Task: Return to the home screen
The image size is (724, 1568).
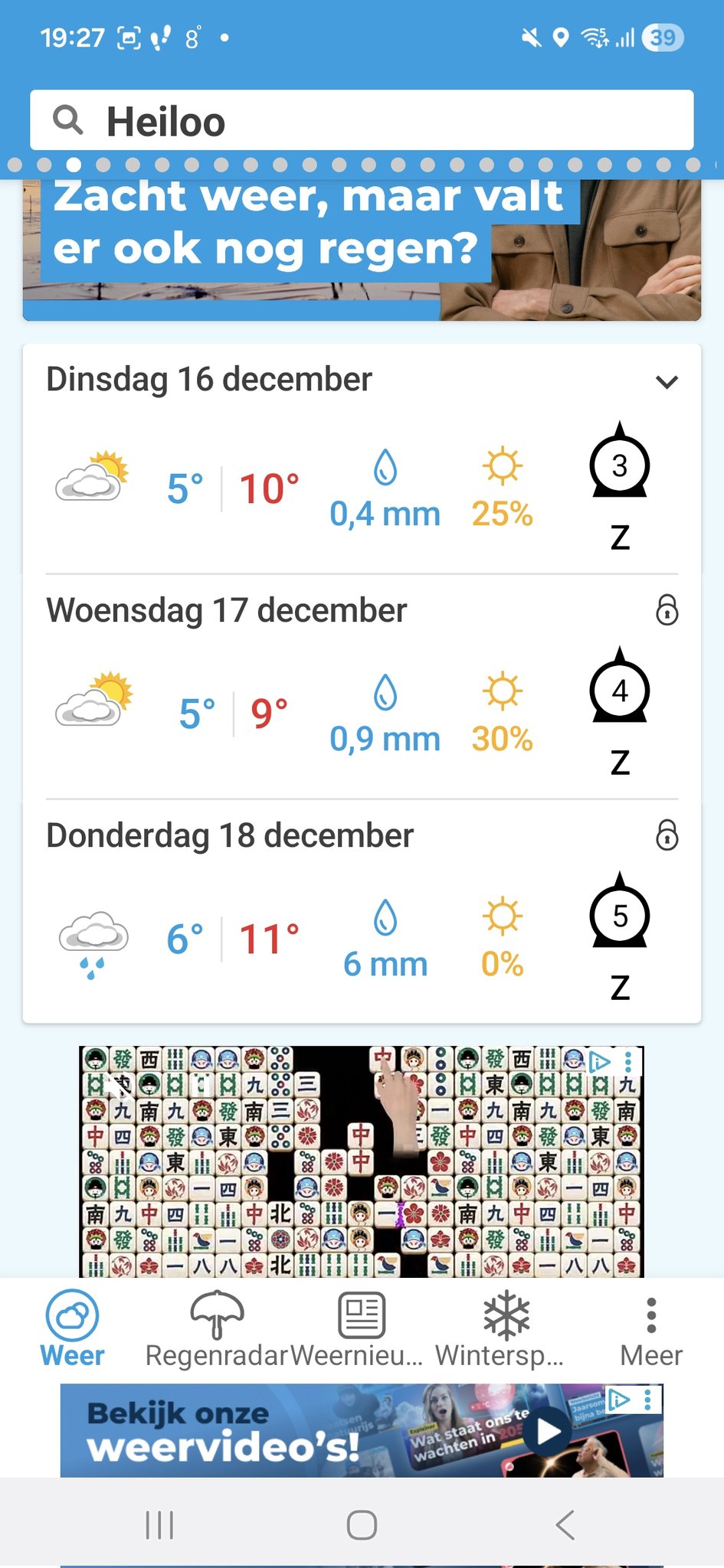Action: pyautogui.click(x=362, y=1525)
